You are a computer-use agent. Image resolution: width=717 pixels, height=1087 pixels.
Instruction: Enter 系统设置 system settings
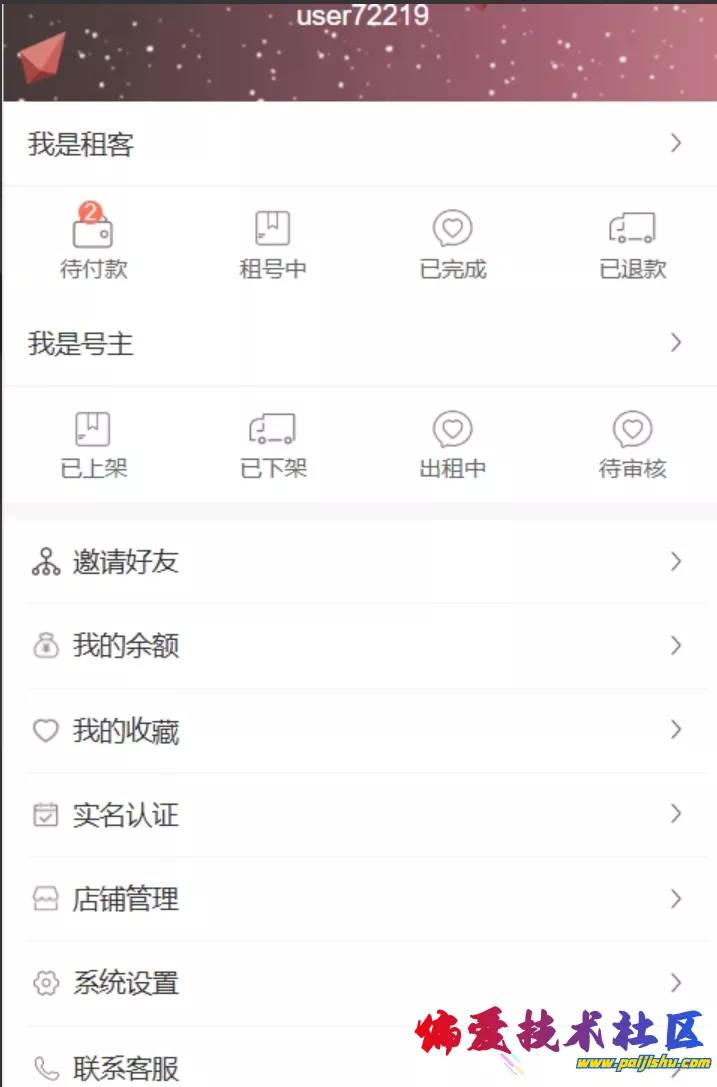[x=358, y=983]
